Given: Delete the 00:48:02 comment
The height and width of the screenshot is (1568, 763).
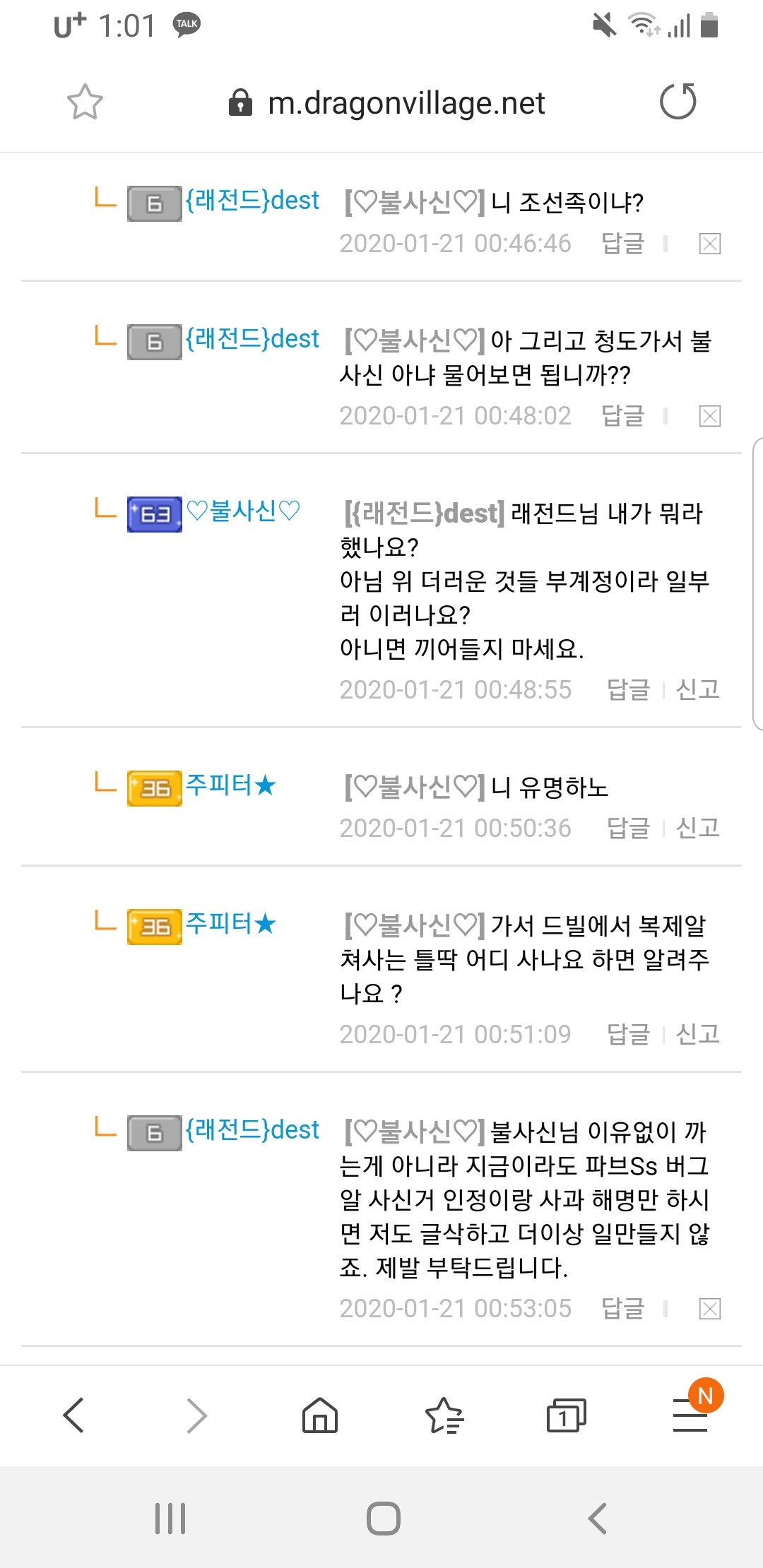Looking at the screenshot, I should coord(709,417).
